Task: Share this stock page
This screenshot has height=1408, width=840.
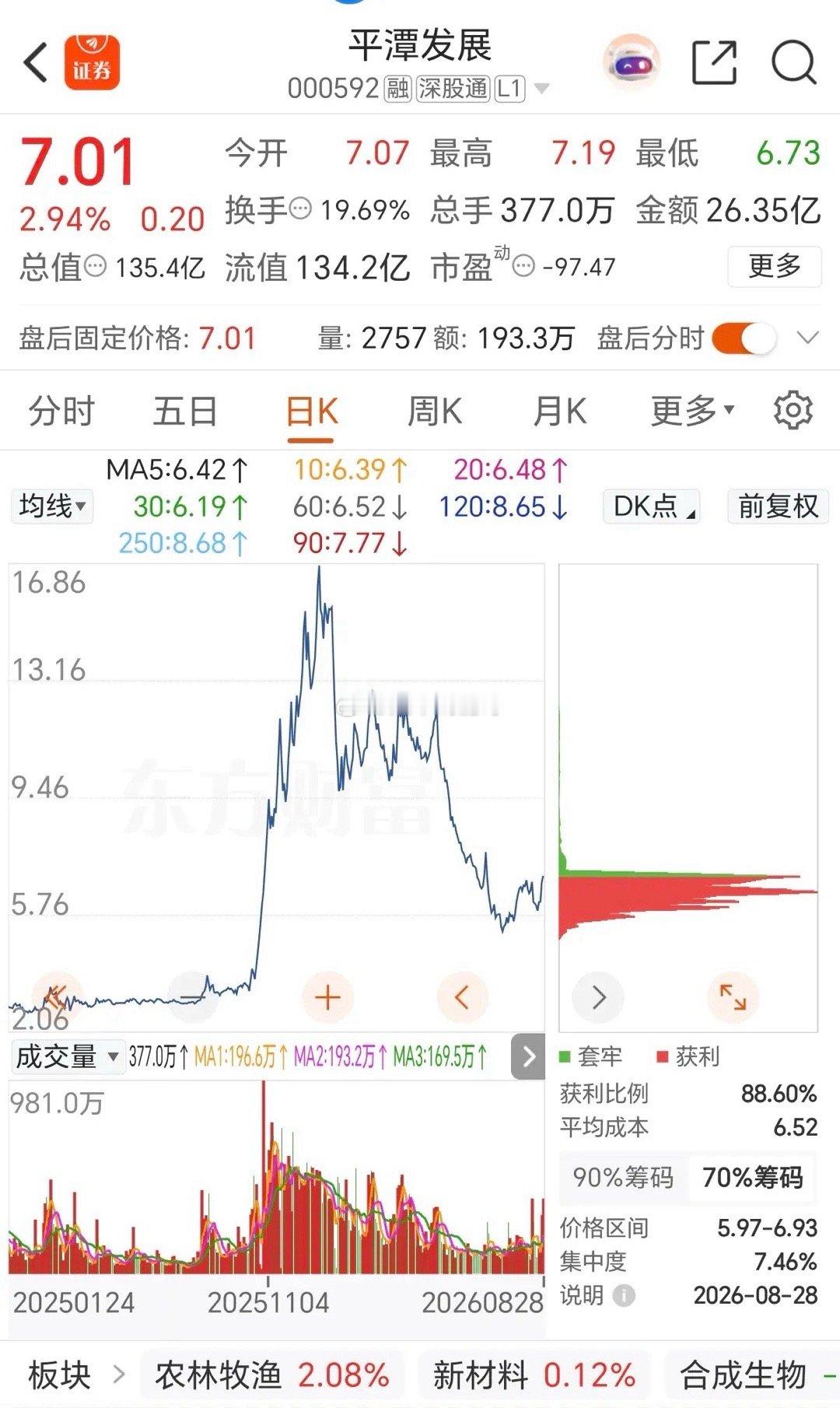Action: tap(714, 62)
